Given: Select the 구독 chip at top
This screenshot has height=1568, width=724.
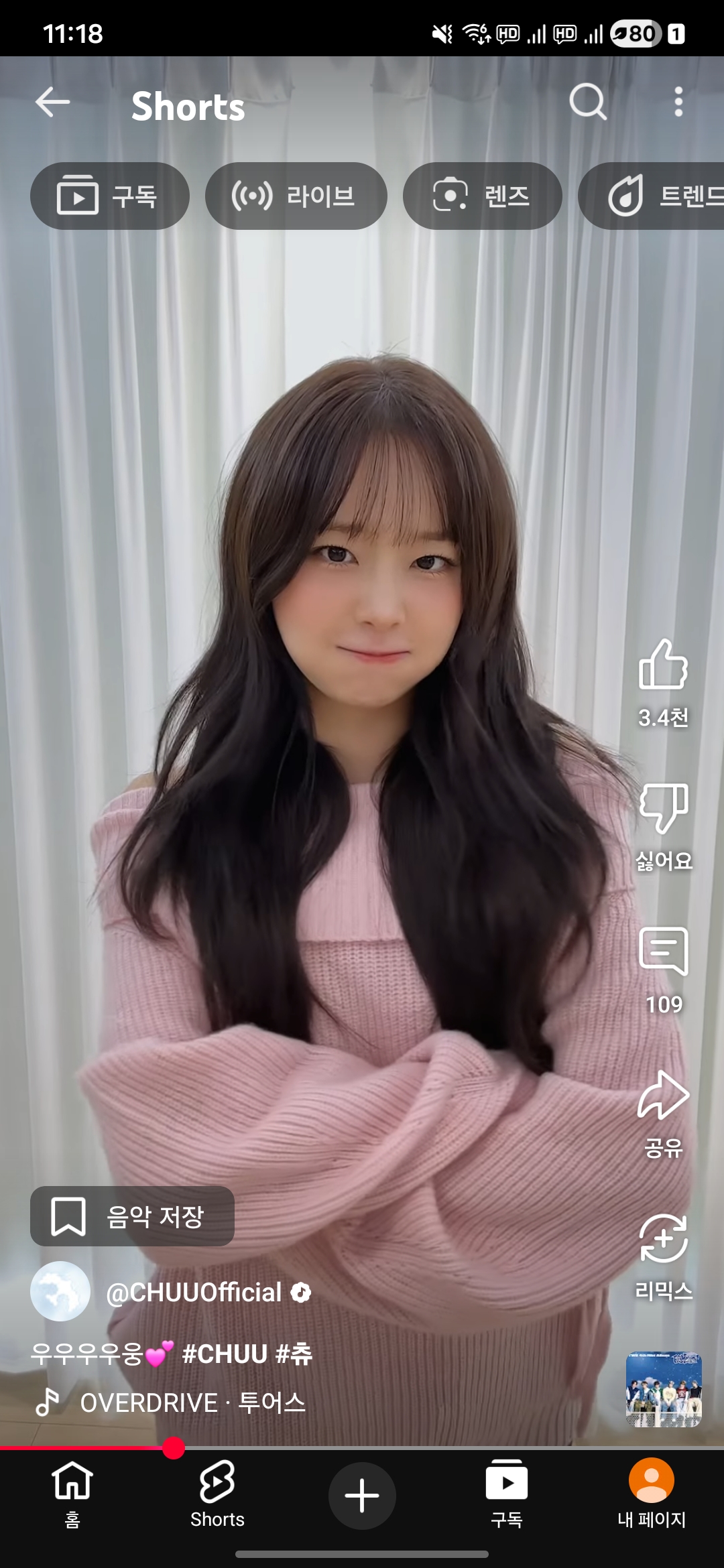Looking at the screenshot, I should pyautogui.click(x=109, y=196).
